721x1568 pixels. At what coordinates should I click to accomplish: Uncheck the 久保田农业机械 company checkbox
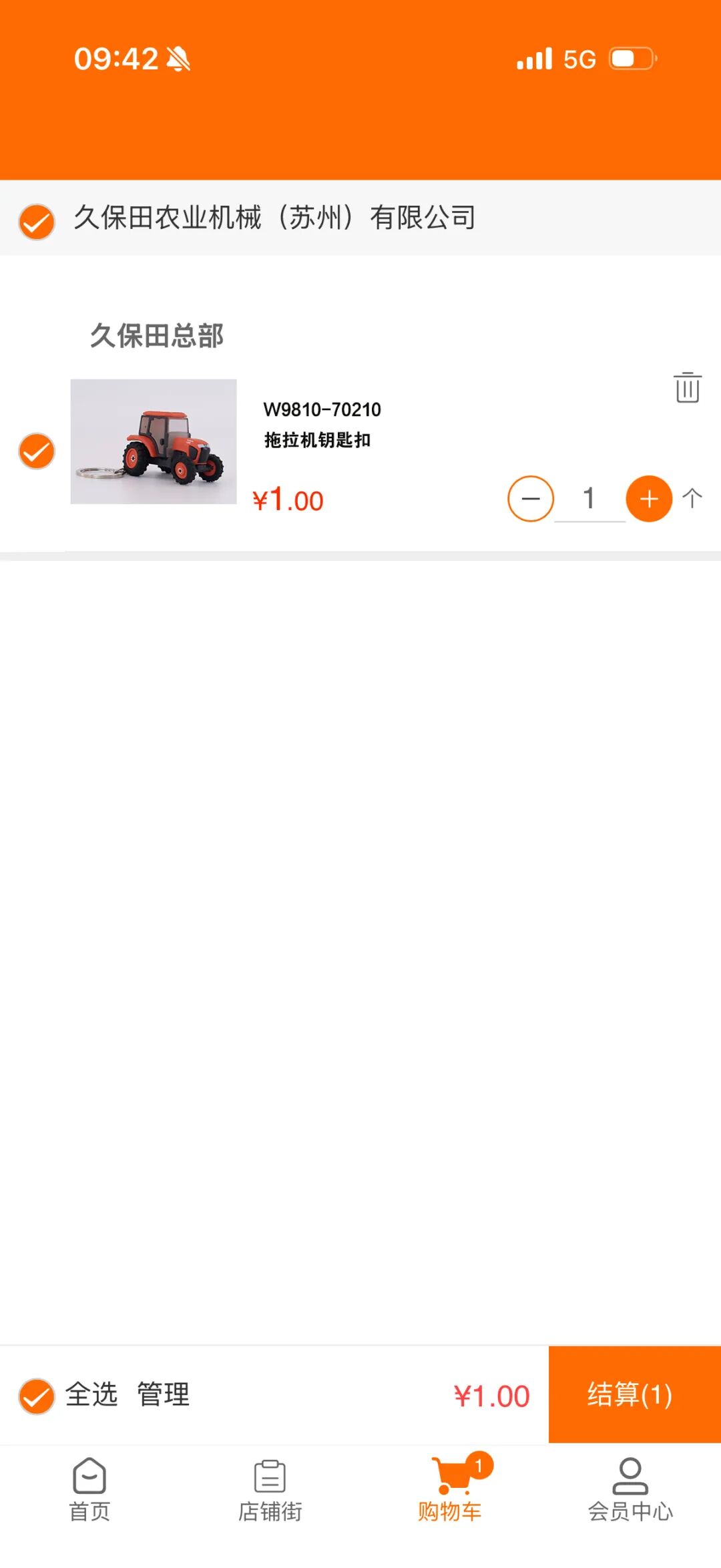click(37, 219)
